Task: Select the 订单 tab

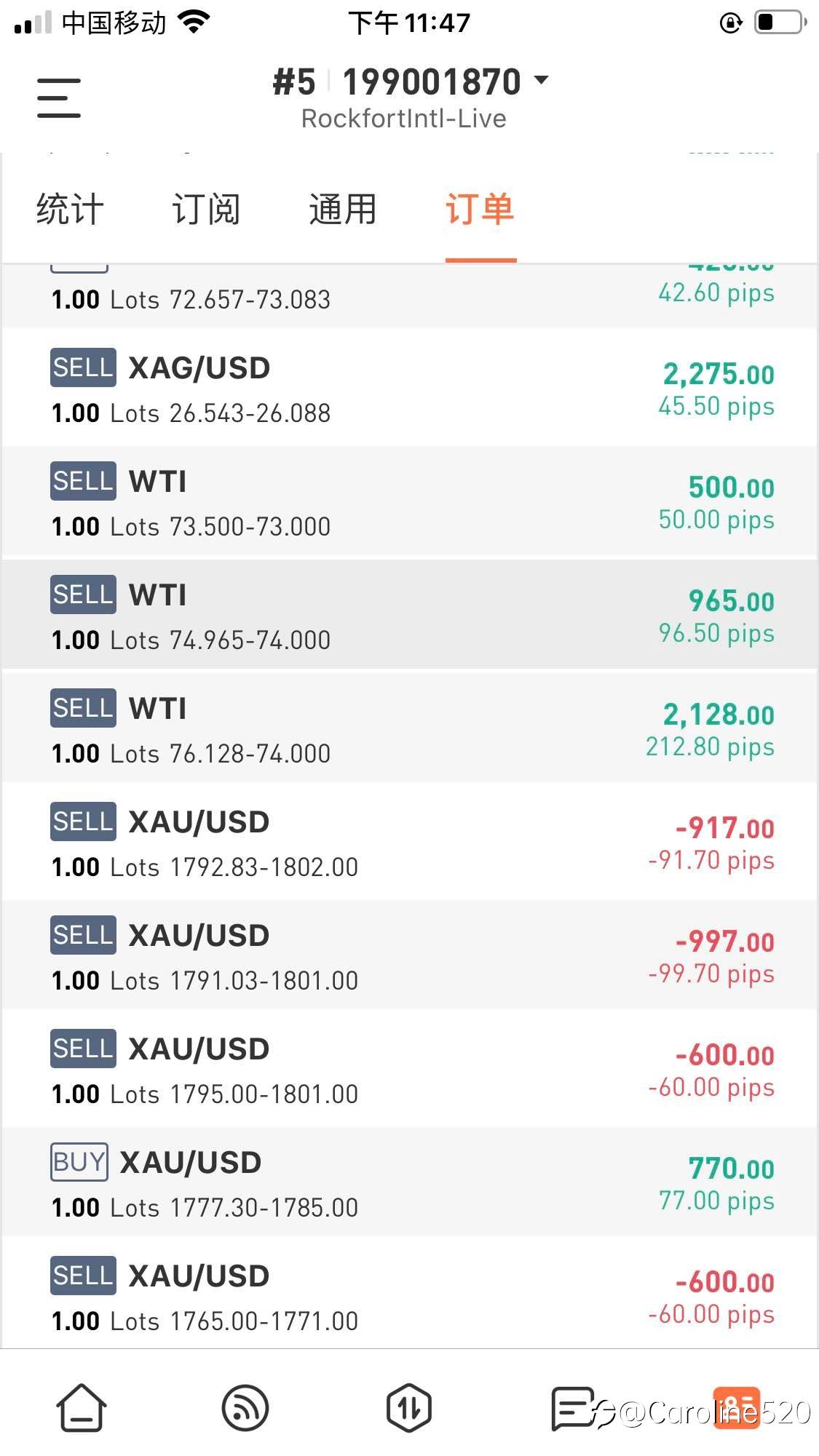Action: point(480,210)
